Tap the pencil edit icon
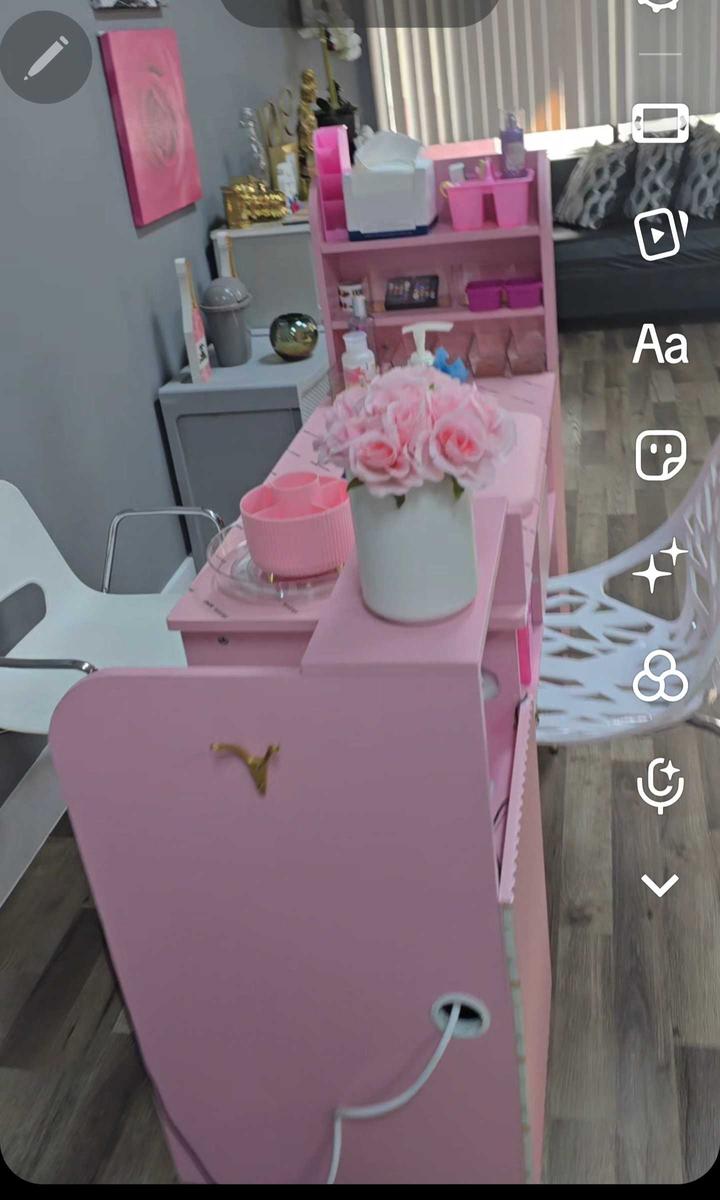The height and width of the screenshot is (1200, 720). tap(46, 57)
